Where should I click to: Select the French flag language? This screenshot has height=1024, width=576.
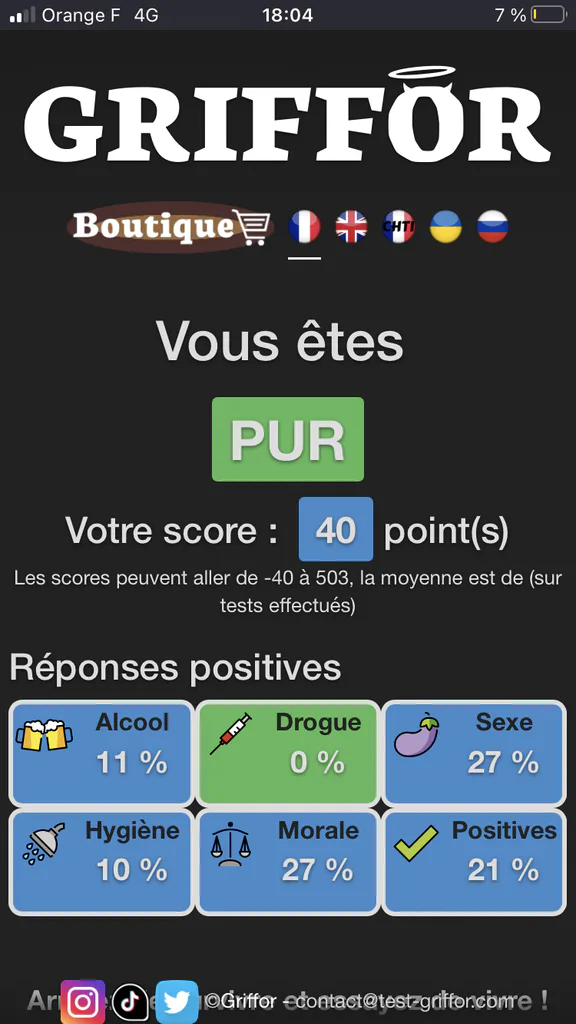(x=304, y=227)
